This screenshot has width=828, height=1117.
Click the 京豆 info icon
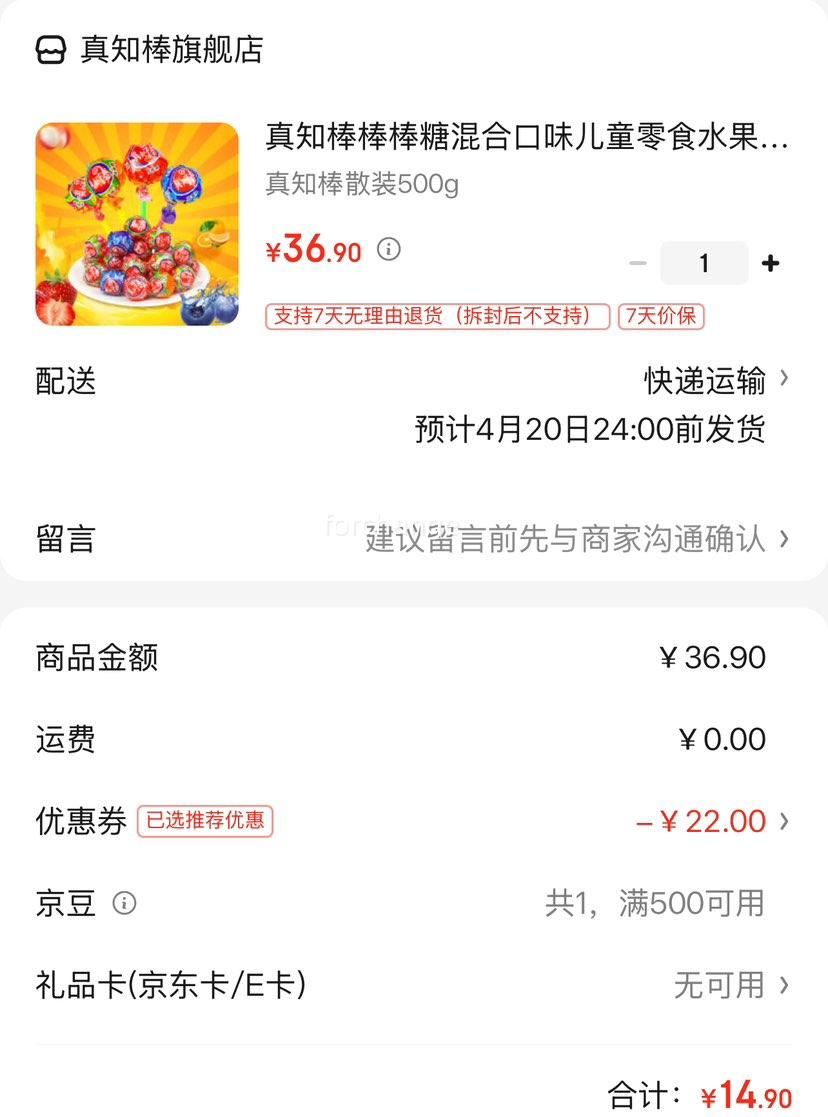[125, 904]
